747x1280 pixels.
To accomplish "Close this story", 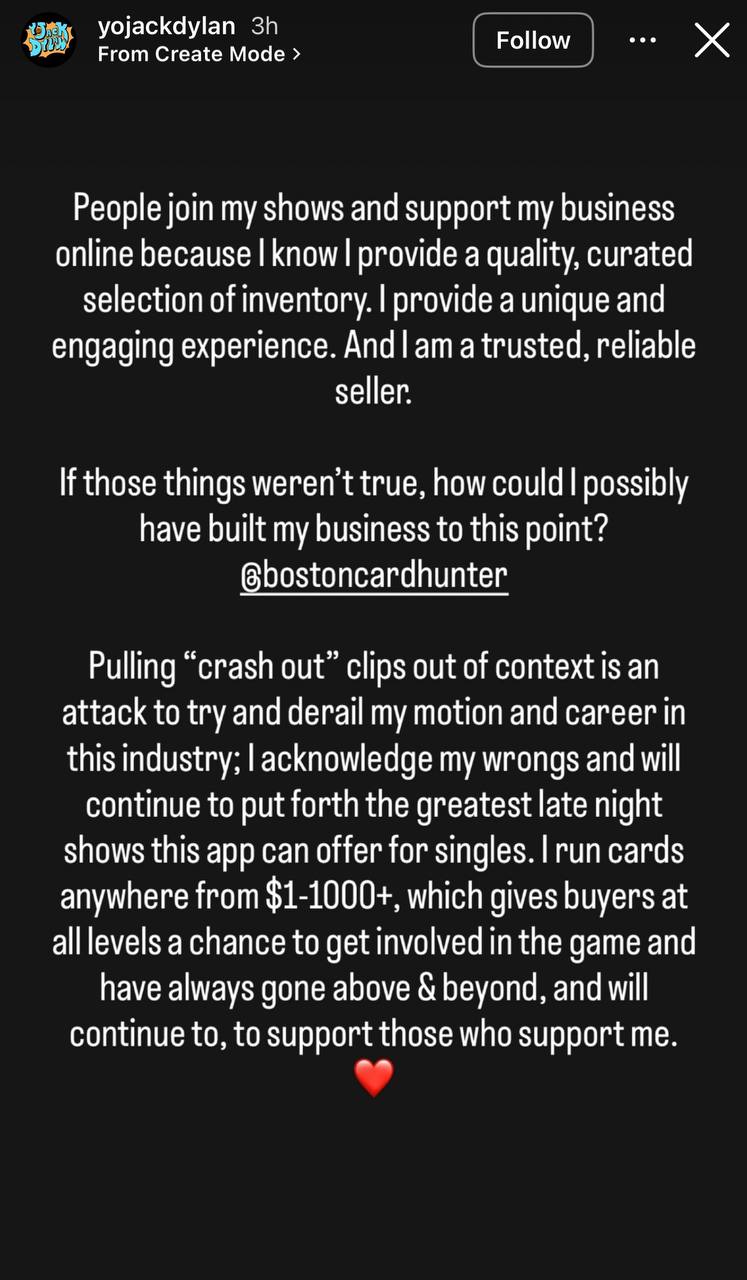I will pos(711,40).
